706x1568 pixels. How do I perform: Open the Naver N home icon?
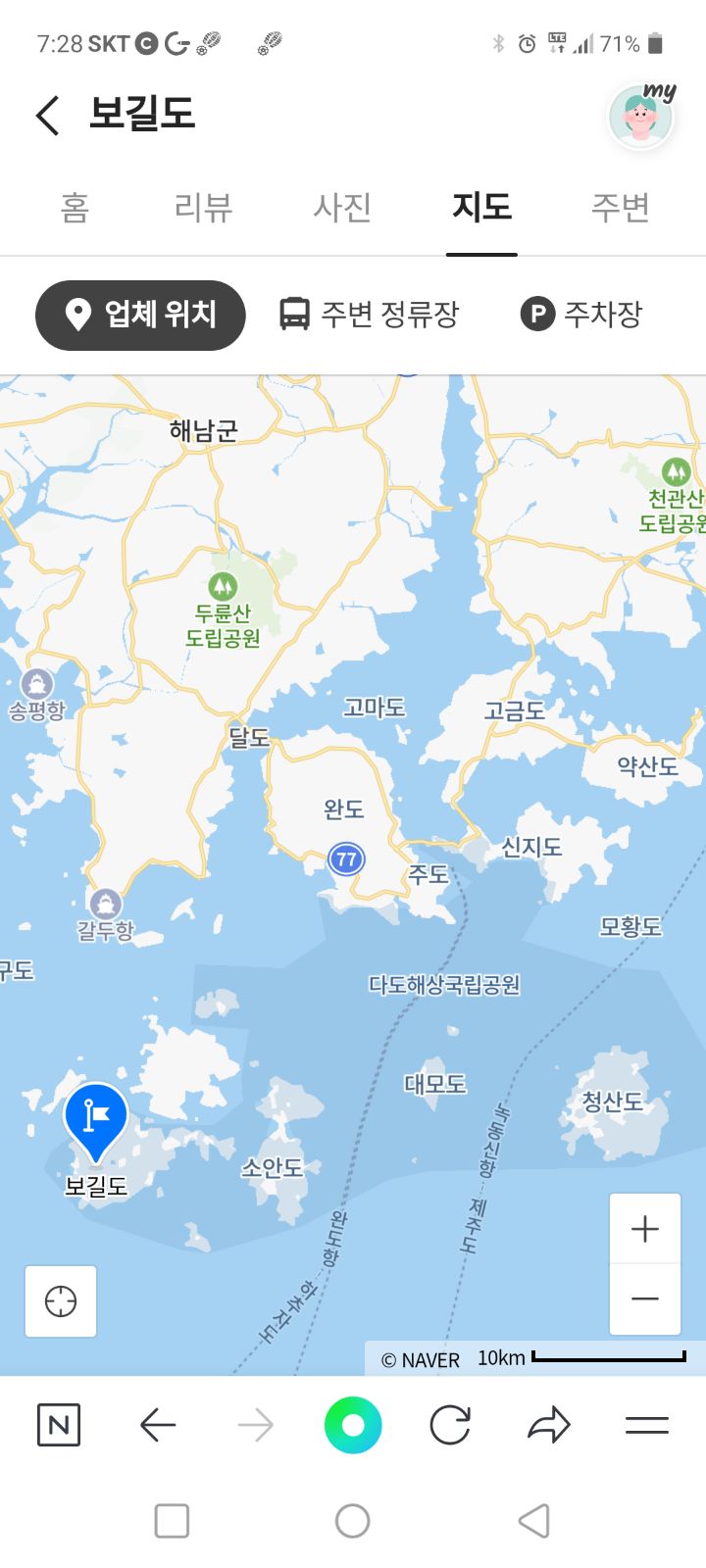tap(59, 1425)
